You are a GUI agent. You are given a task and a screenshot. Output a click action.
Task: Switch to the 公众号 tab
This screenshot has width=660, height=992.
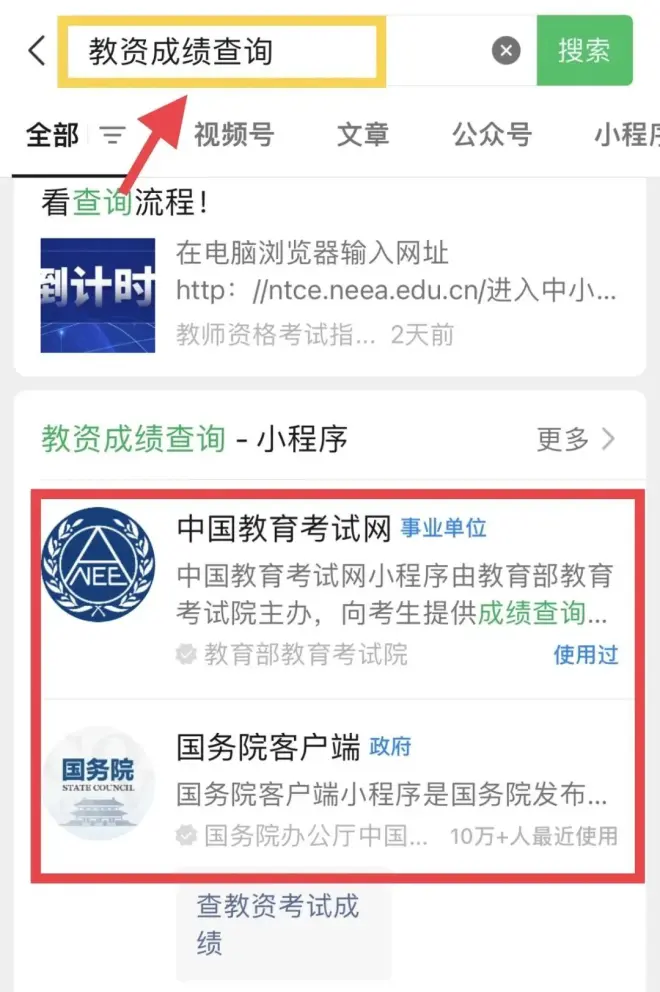(x=491, y=135)
